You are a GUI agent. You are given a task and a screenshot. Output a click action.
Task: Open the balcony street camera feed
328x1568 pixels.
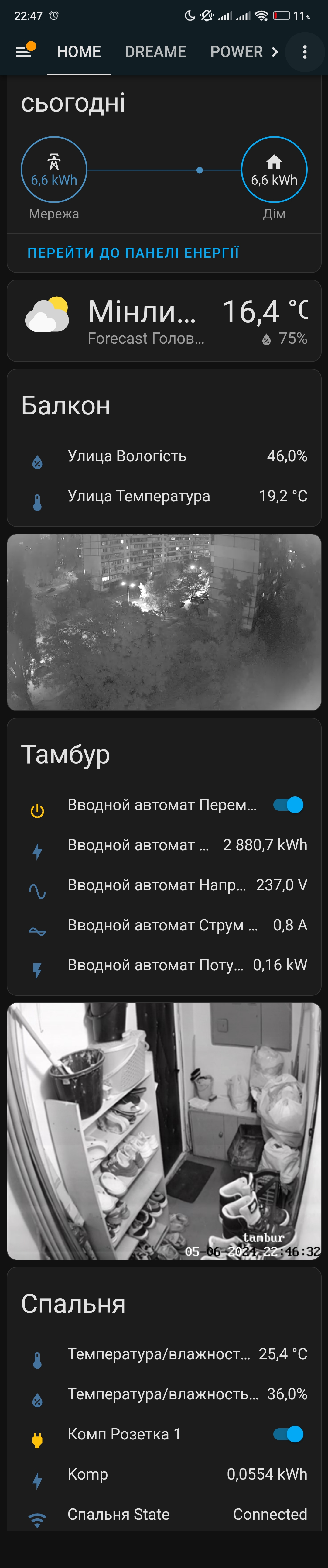point(164,622)
